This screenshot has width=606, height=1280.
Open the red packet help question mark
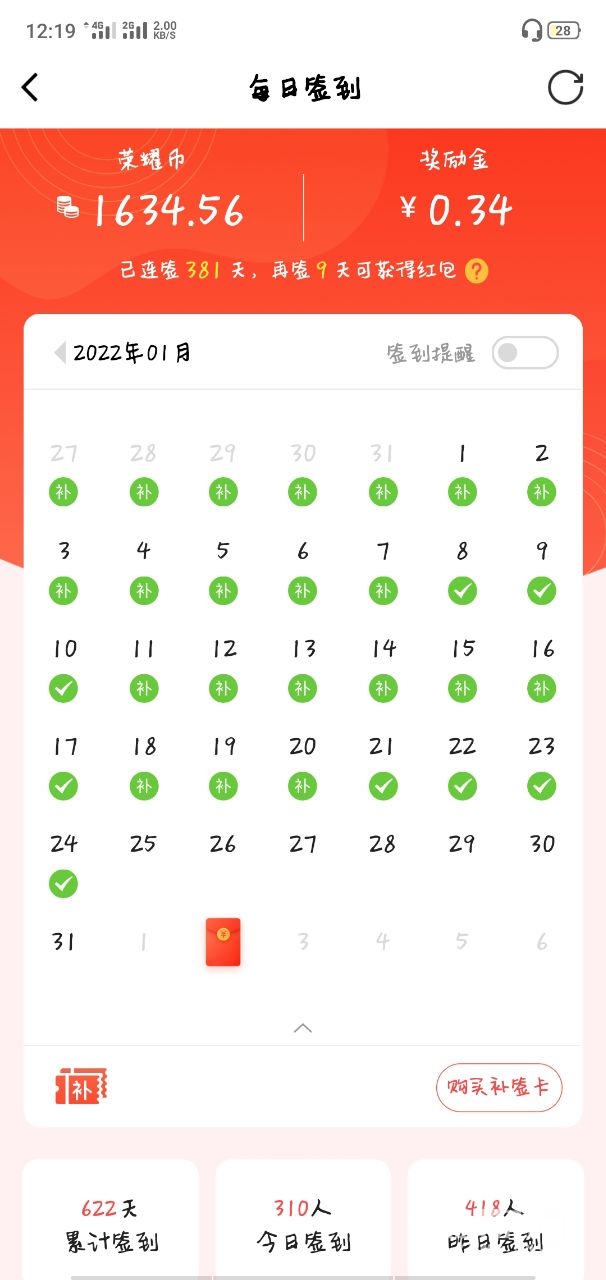tap(477, 271)
